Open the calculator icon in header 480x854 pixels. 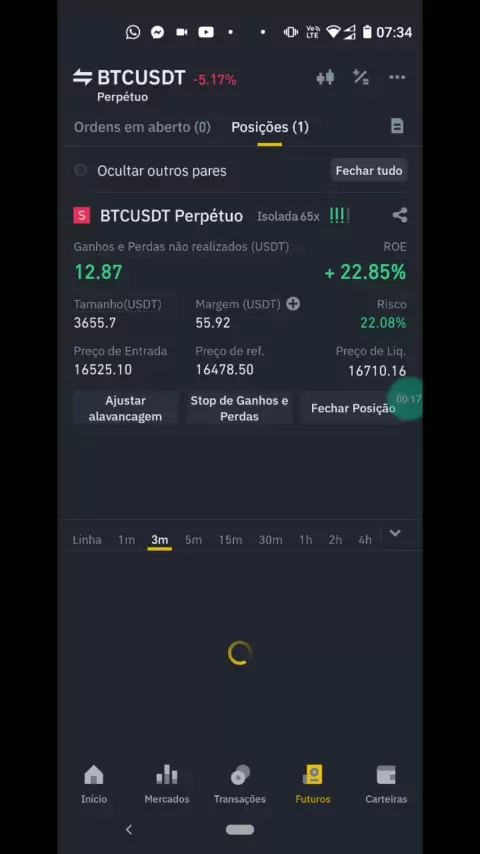pyautogui.click(x=361, y=77)
